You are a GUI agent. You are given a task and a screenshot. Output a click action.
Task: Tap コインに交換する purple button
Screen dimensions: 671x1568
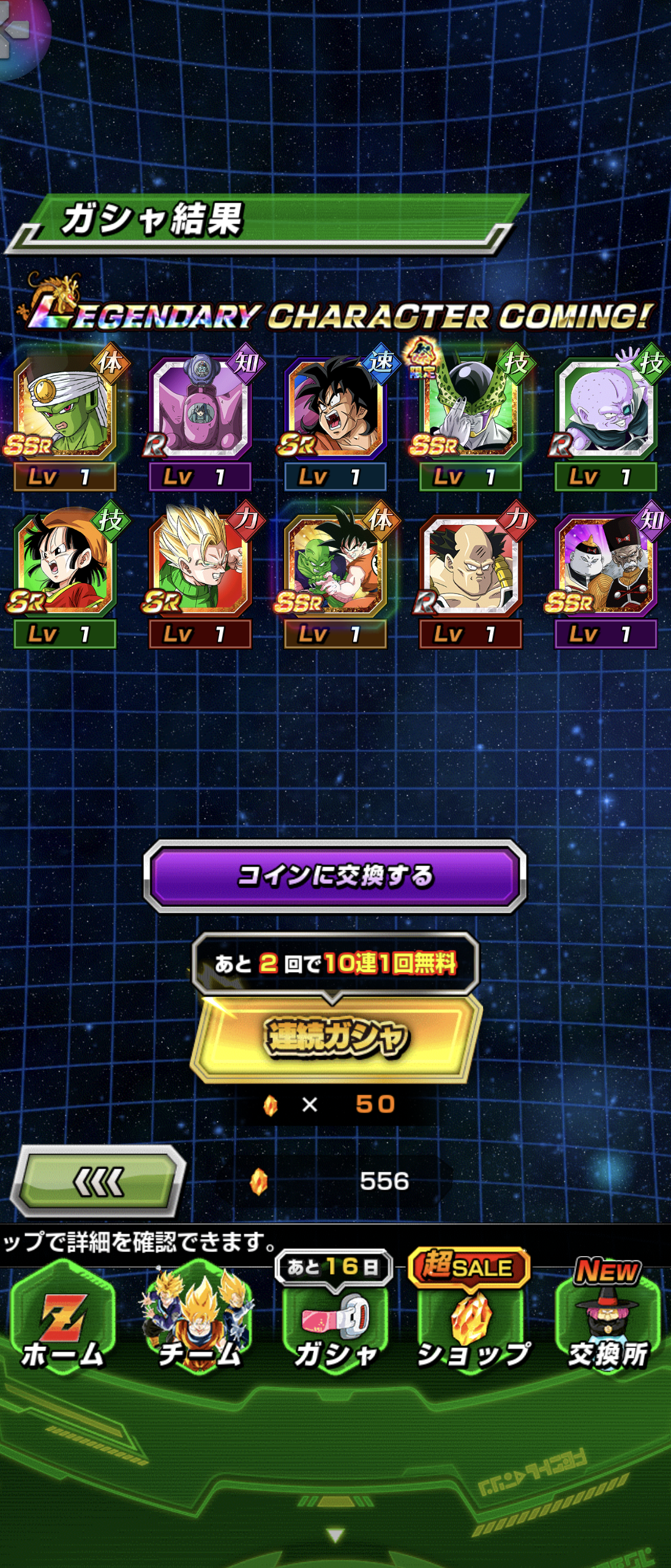coord(335,876)
